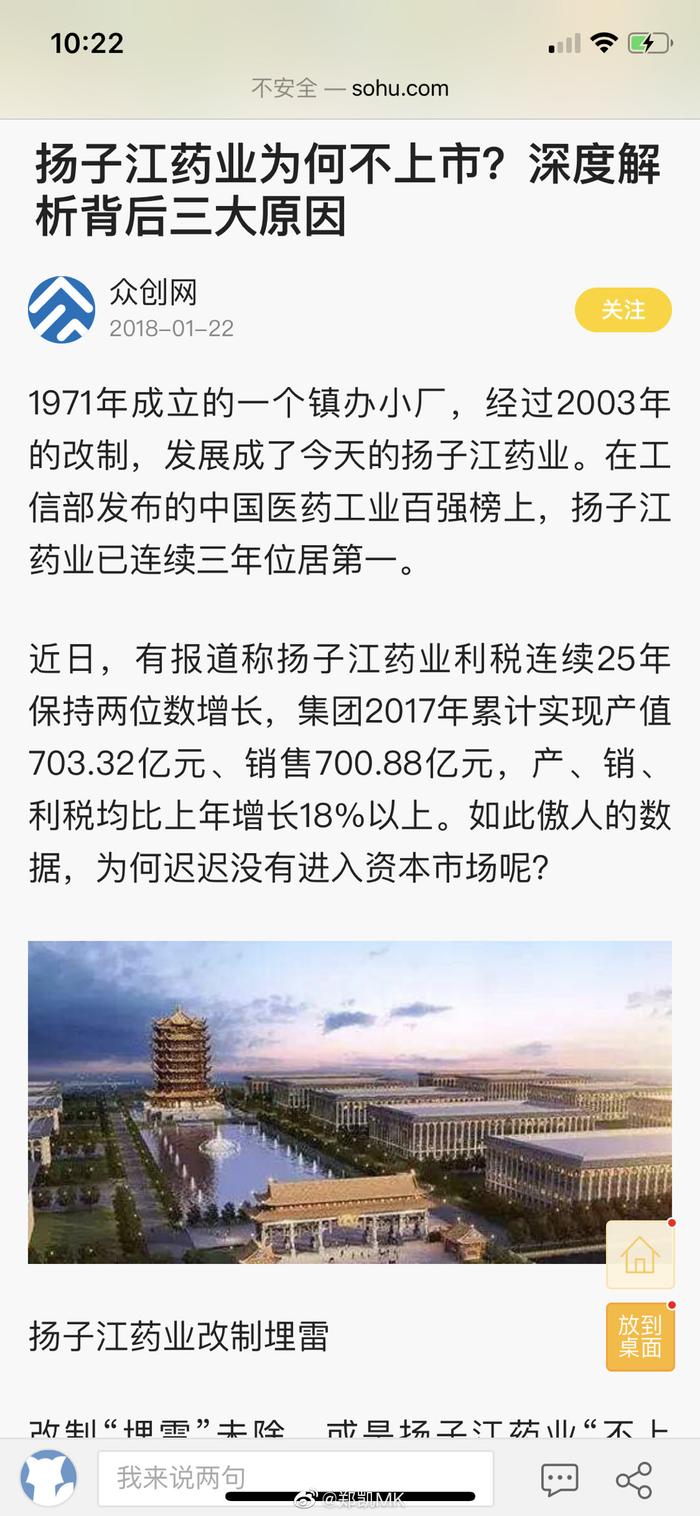Tap the 放到桌面 button
The height and width of the screenshot is (1516, 700).
(640, 1336)
